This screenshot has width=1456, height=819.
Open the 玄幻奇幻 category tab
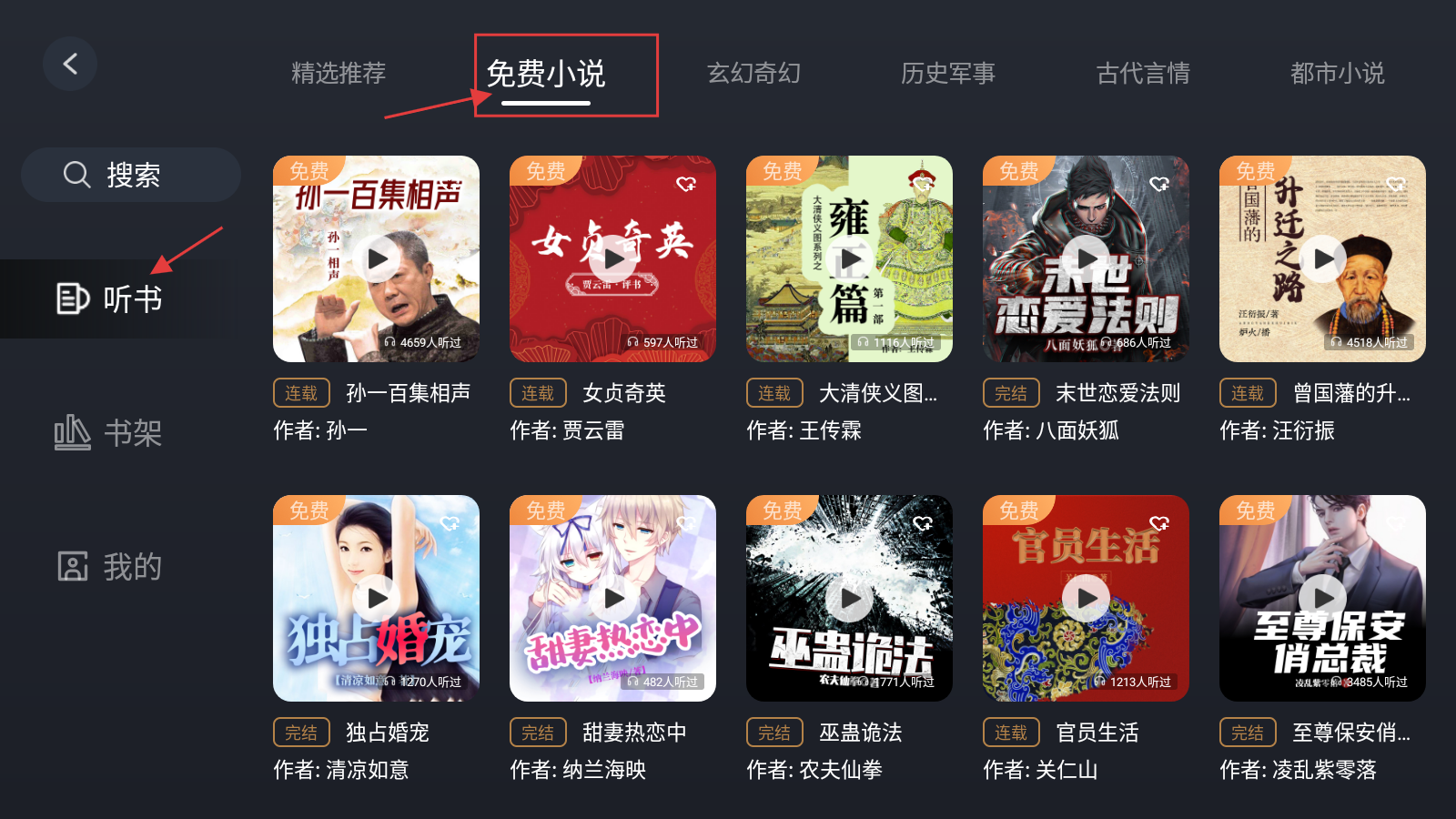tap(753, 73)
